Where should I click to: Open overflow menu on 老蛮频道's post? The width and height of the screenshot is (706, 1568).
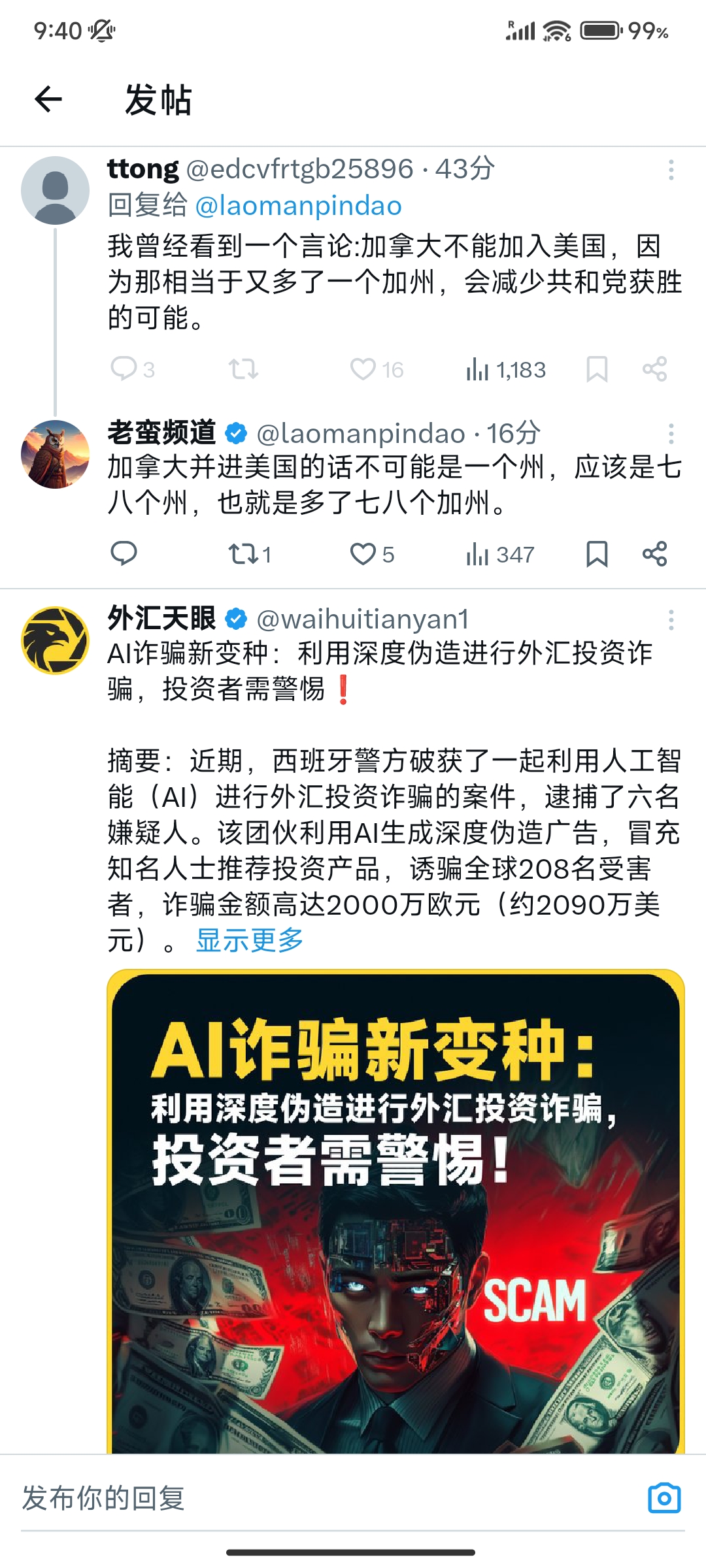(671, 434)
